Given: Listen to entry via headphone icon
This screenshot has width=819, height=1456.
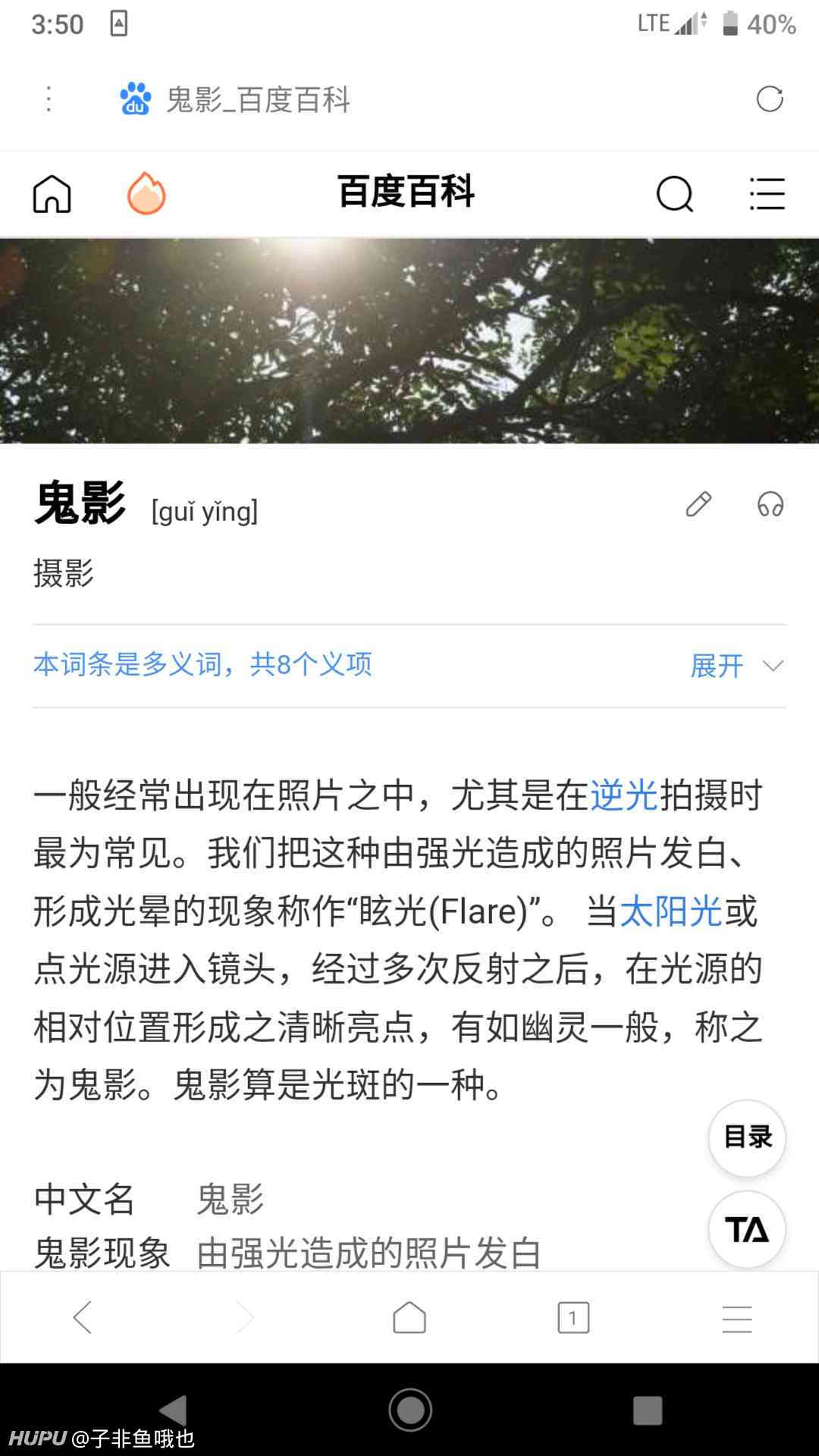Looking at the screenshot, I should 770,504.
